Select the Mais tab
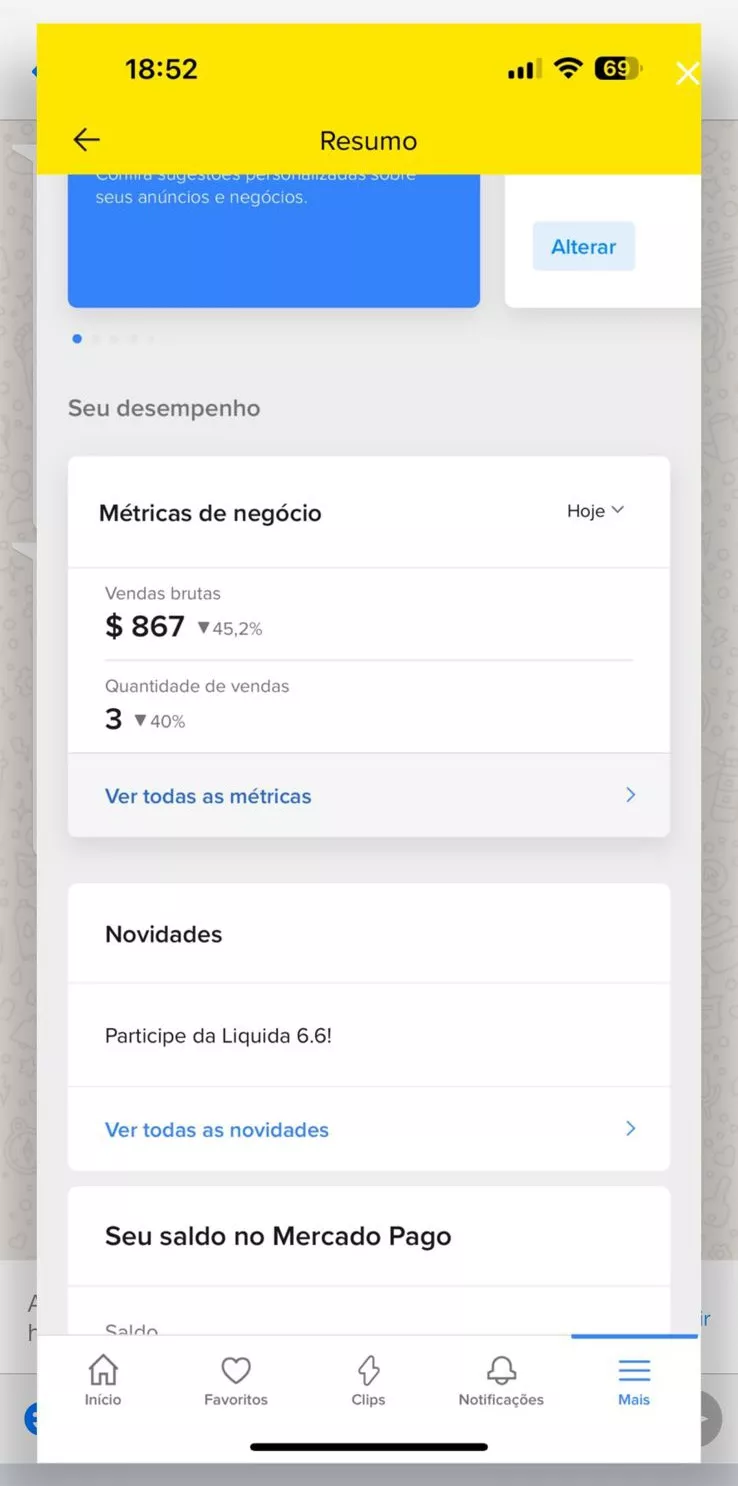This screenshot has height=1486, width=738. (634, 1381)
